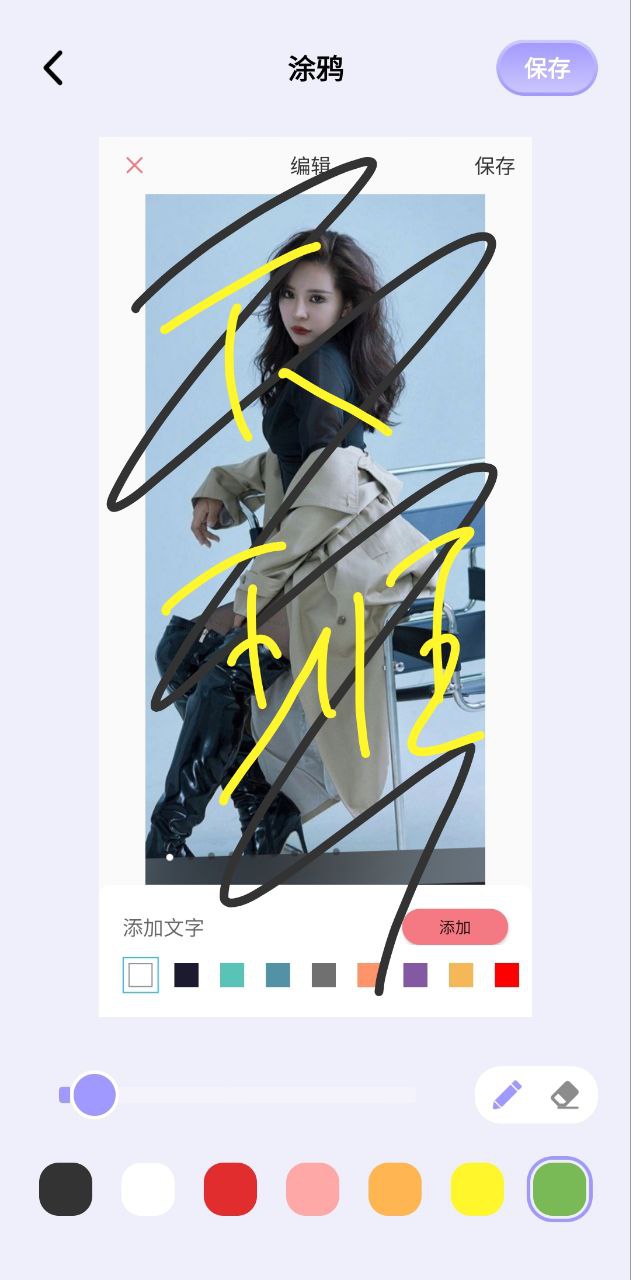Select the orange brush color
This screenshot has width=631, height=1280.
pyautogui.click(x=395, y=1189)
